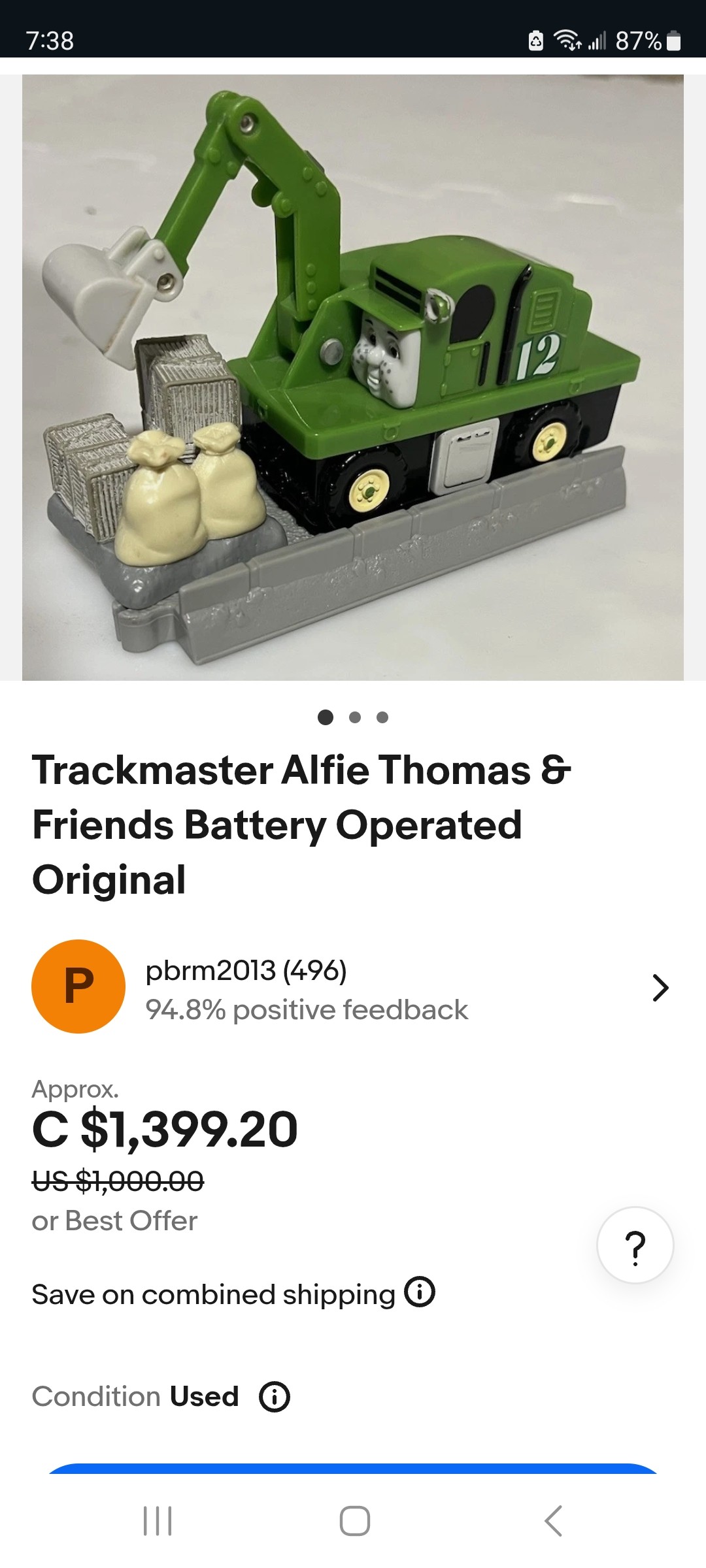Screen dimensions: 706x1568
Task: Show info about combined shipping savings
Action: point(420,1292)
